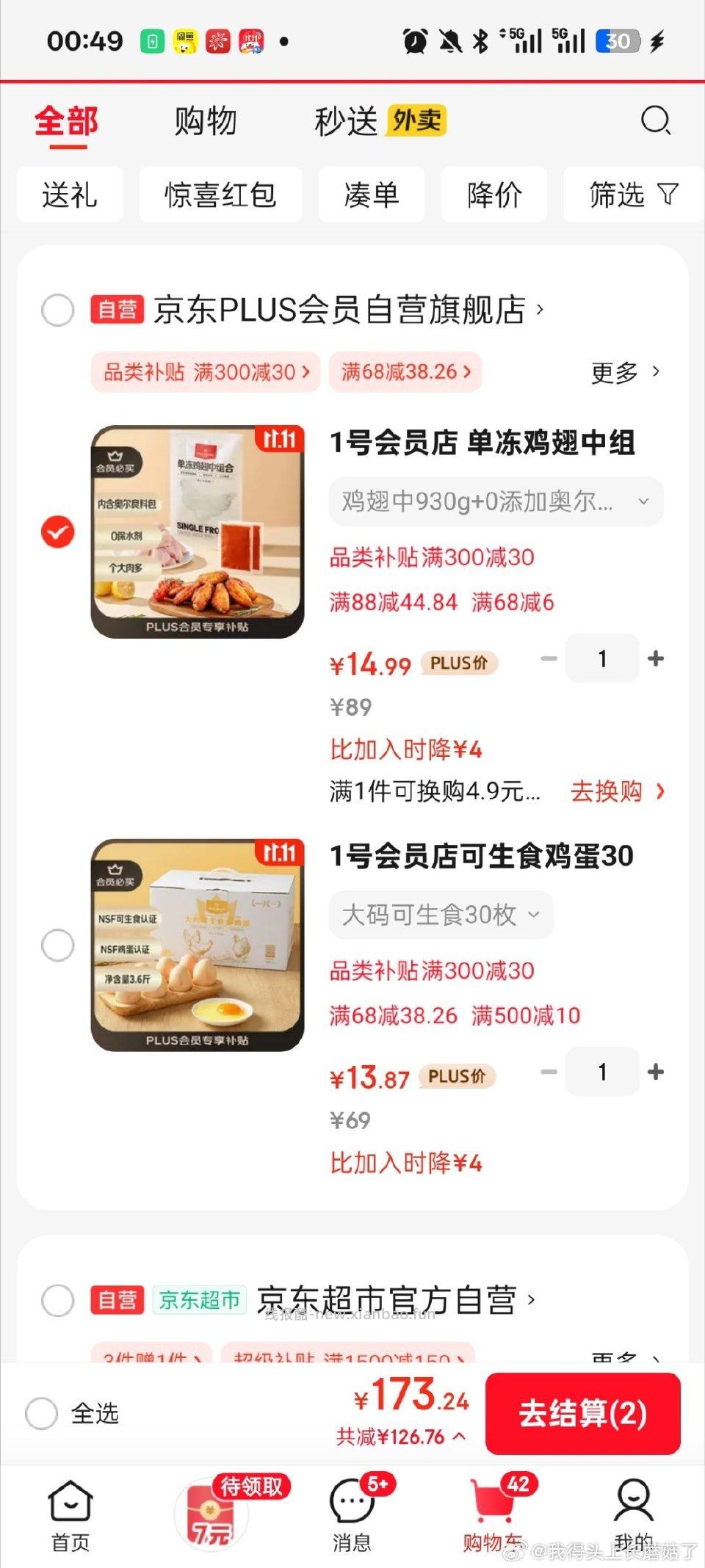Decrease egg box quantity with minus icon
The width and height of the screenshot is (705, 1568).
pos(548,1072)
